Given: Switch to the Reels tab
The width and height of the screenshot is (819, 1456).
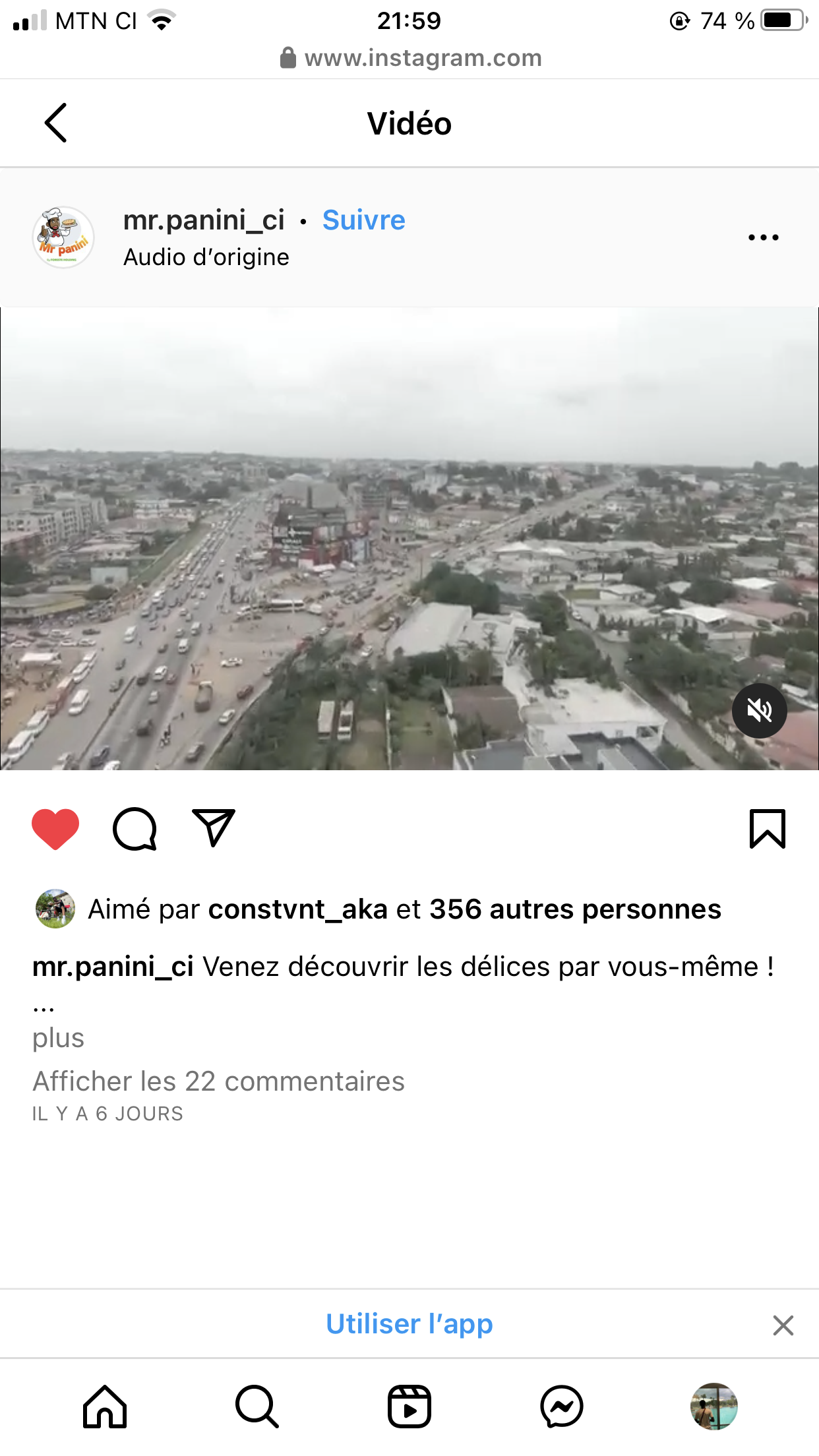Looking at the screenshot, I should coord(409,1407).
